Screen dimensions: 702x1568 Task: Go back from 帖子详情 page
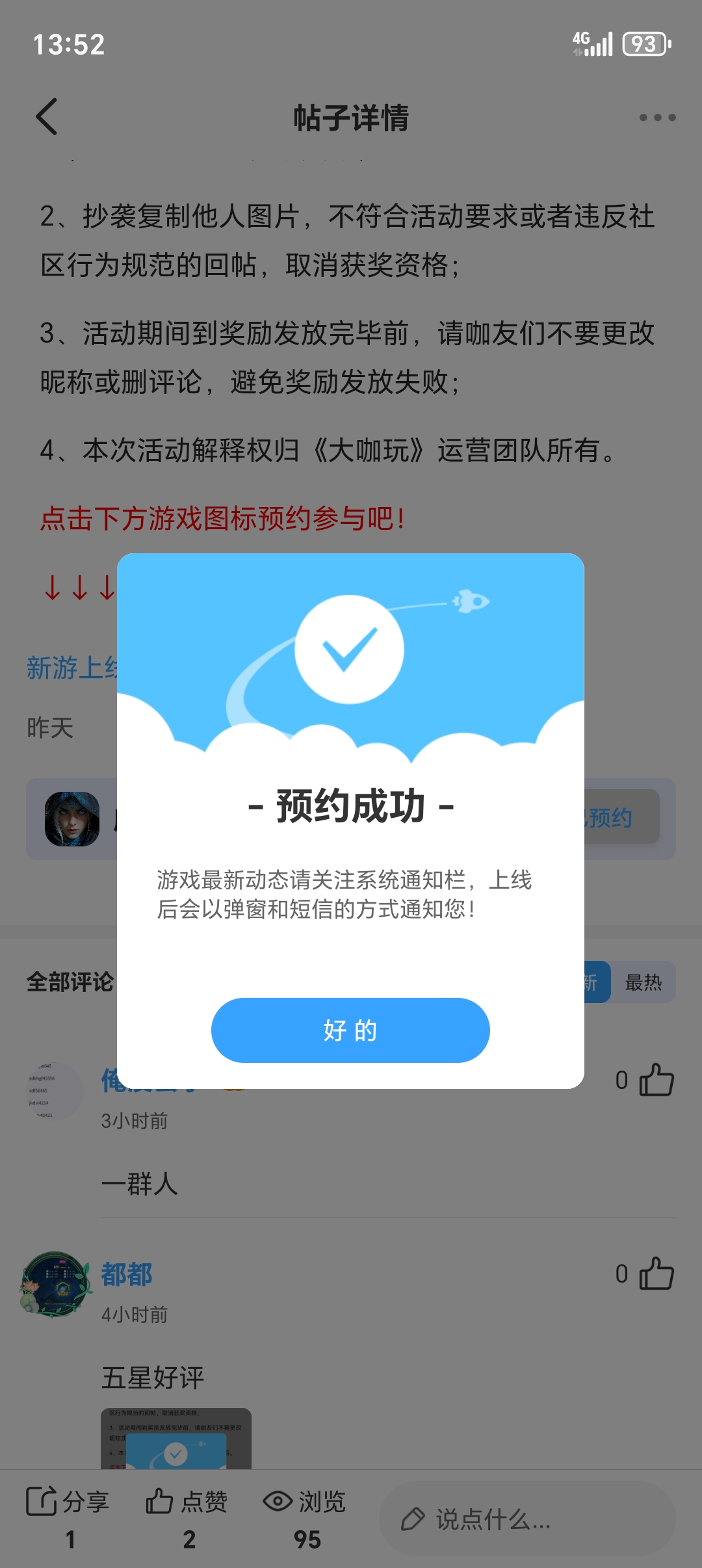click(47, 117)
